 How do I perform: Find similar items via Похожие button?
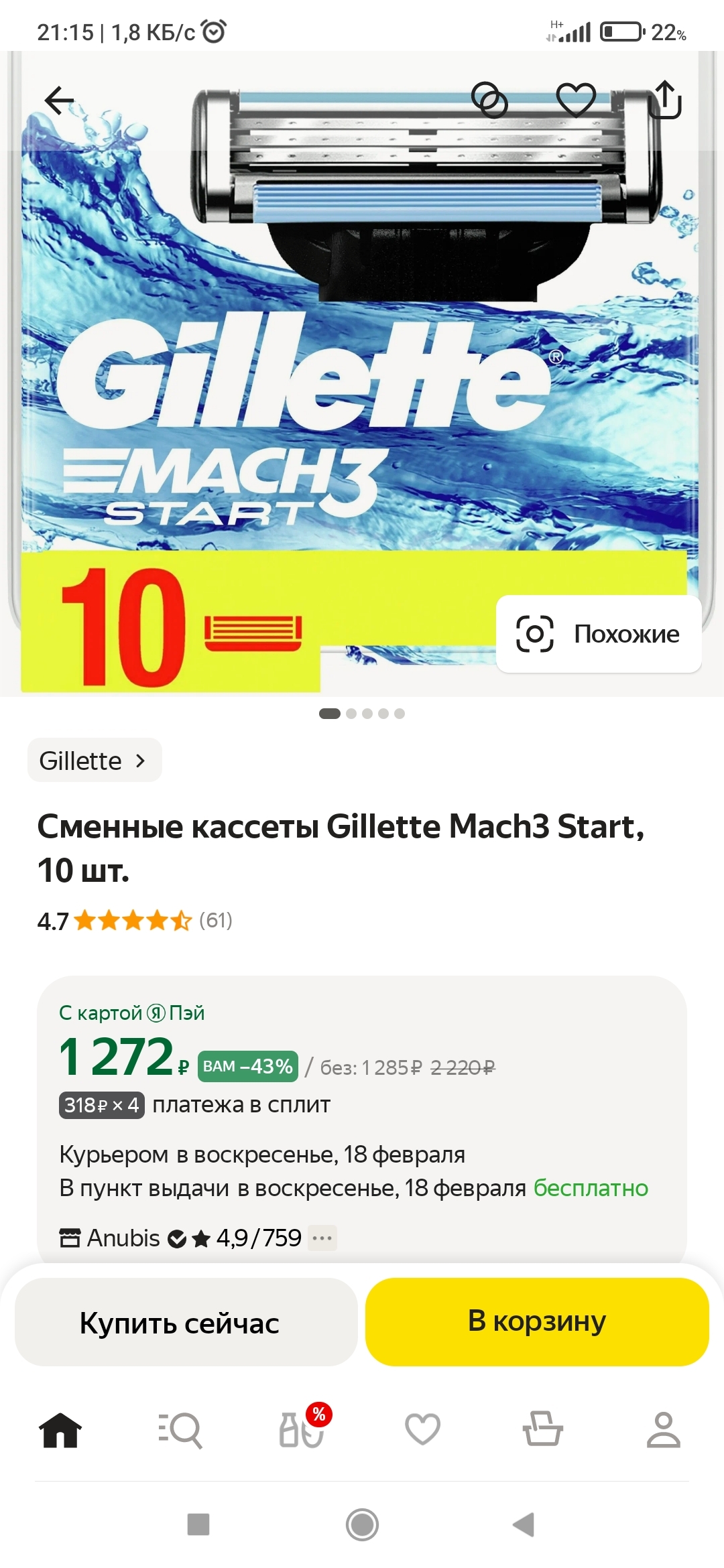[599, 634]
